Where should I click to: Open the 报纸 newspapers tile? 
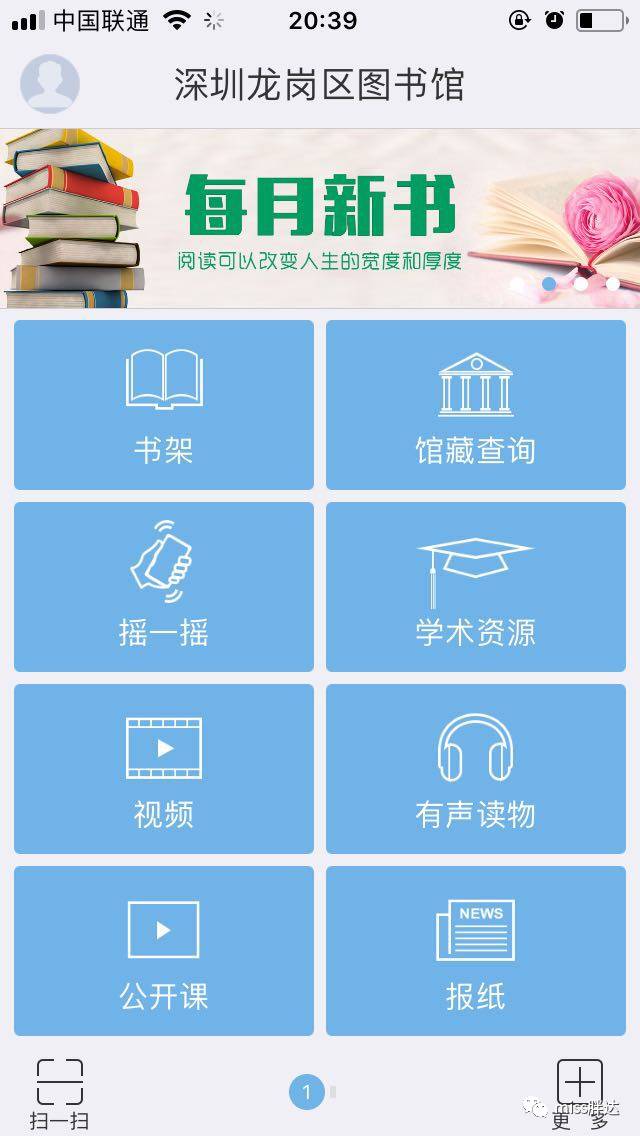(476, 951)
